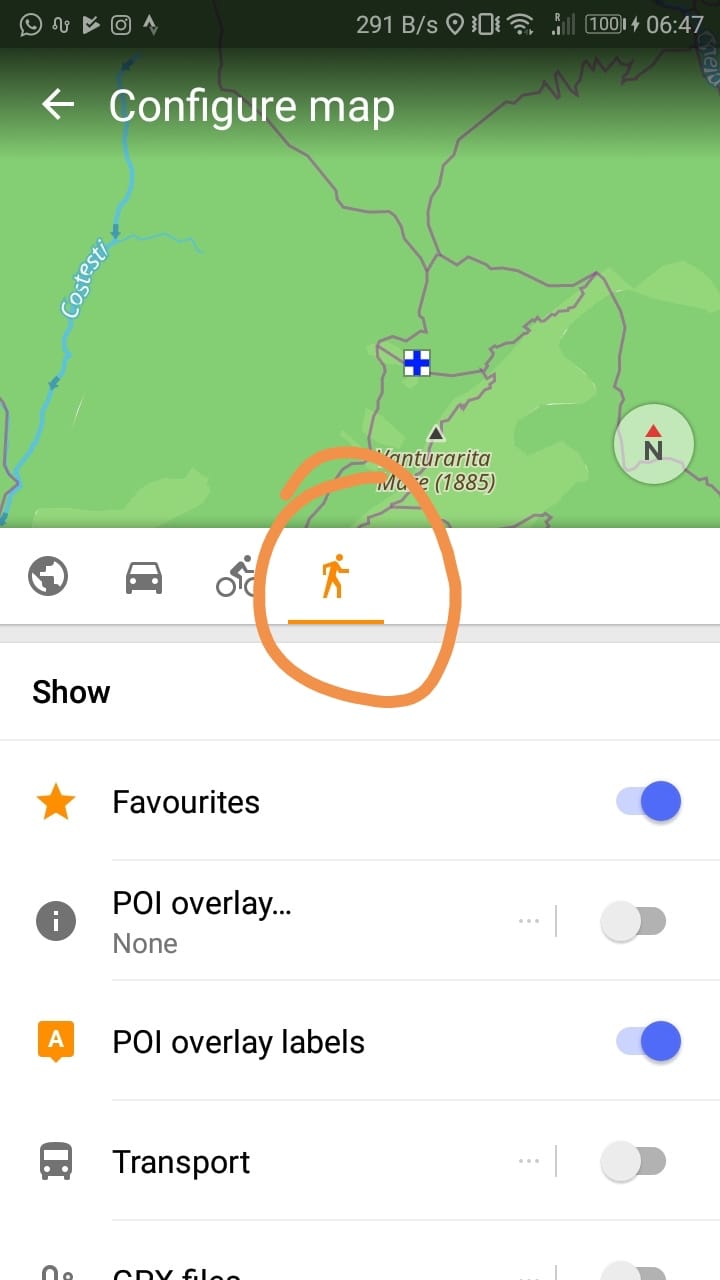The image size is (720, 1280).
Task: Turn on the Transport switch
Action: click(x=633, y=1162)
